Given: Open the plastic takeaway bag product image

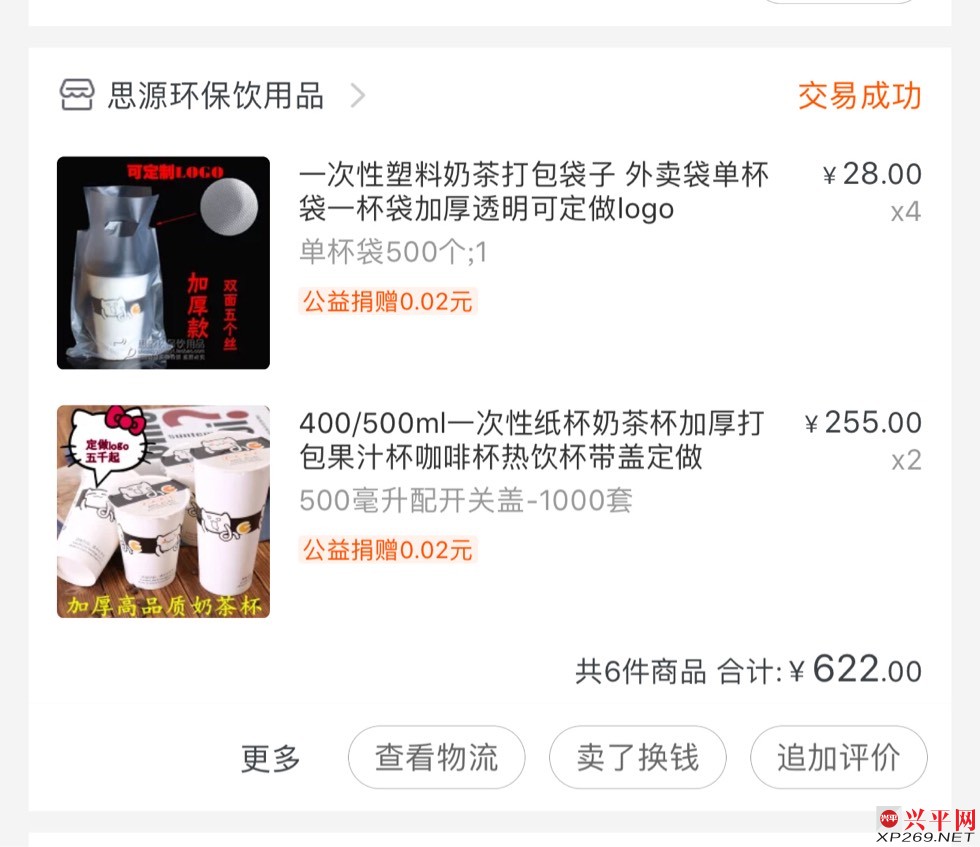Looking at the screenshot, I should pos(163,263).
